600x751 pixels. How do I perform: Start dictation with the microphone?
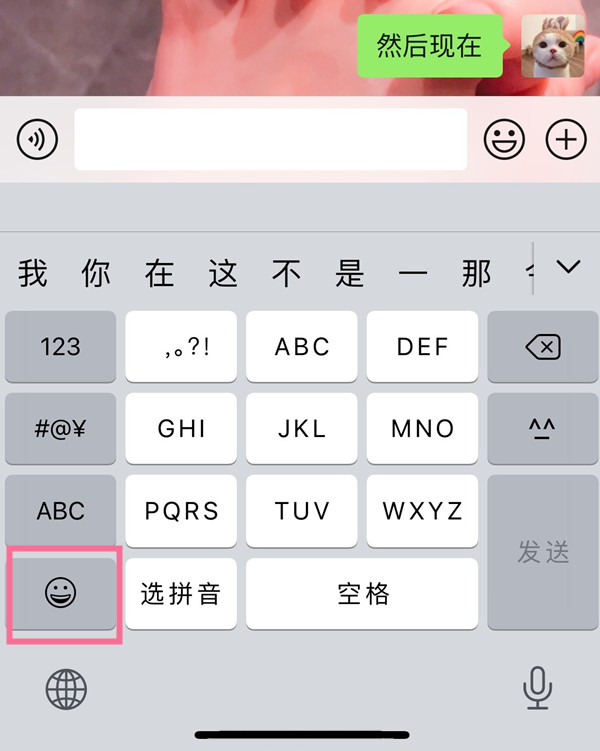(538, 687)
